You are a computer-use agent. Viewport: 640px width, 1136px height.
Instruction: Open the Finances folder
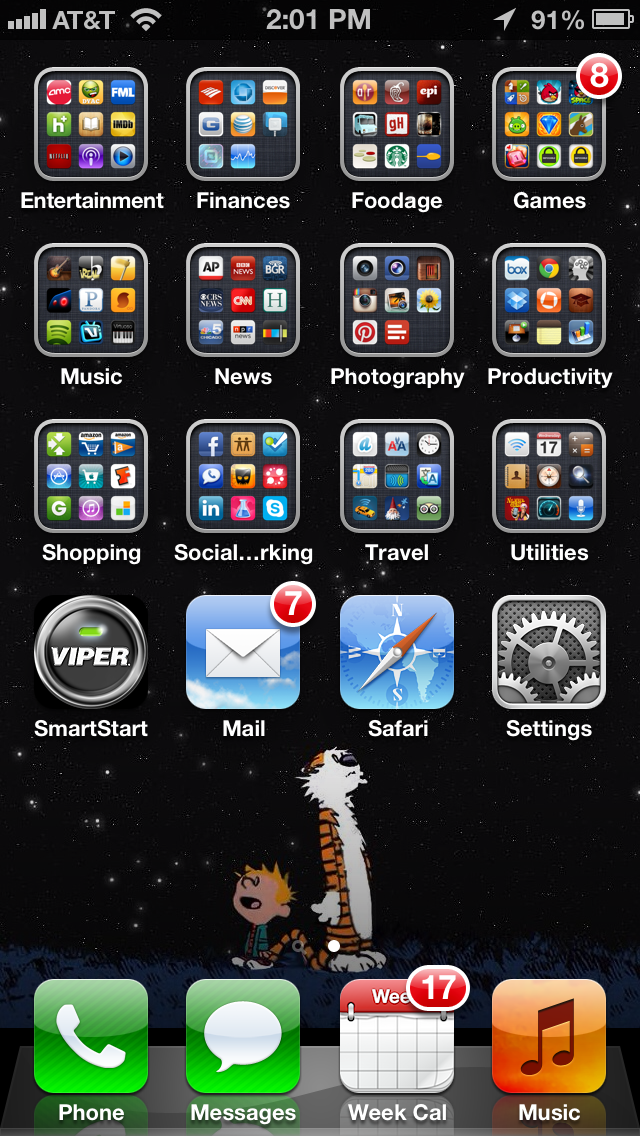point(243,124)
